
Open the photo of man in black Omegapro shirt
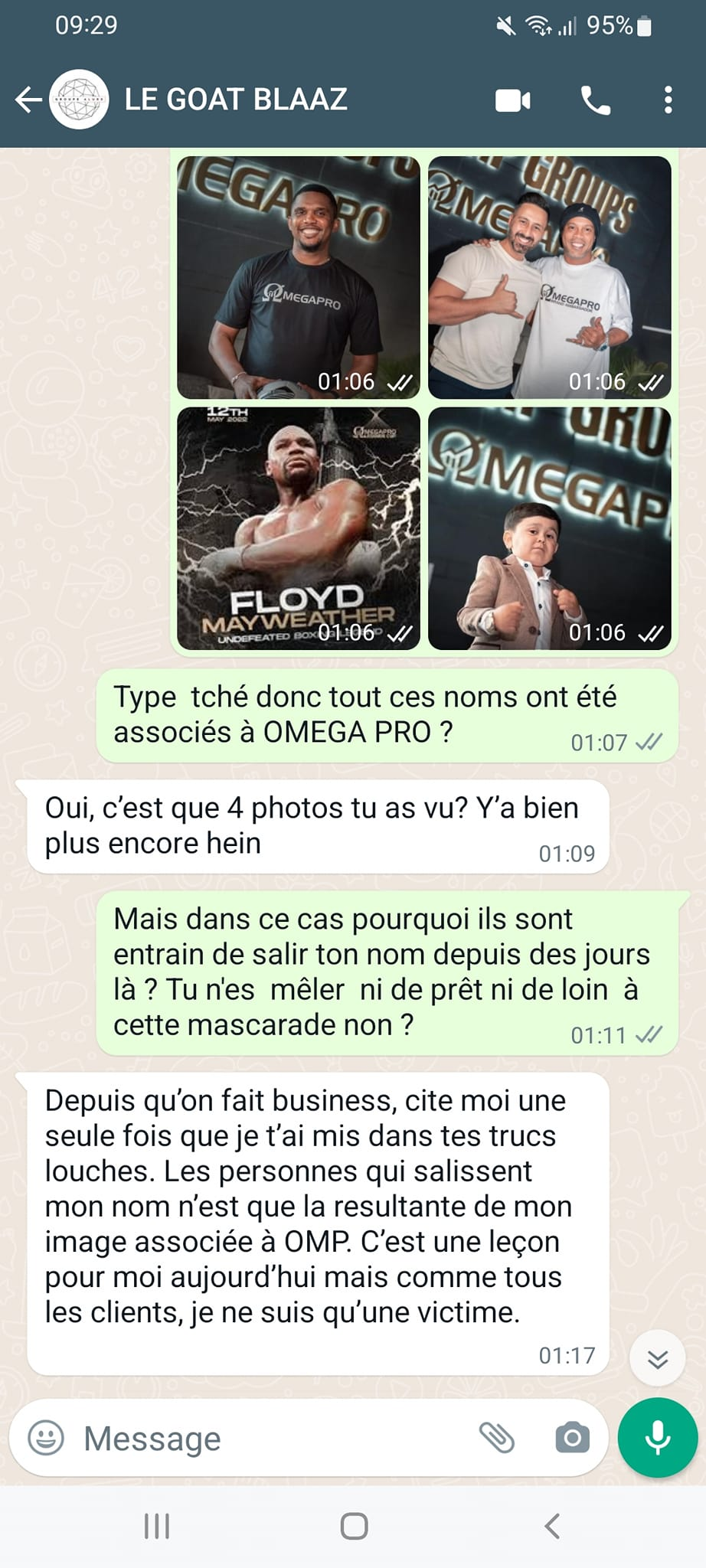click(x=299, y=277)
